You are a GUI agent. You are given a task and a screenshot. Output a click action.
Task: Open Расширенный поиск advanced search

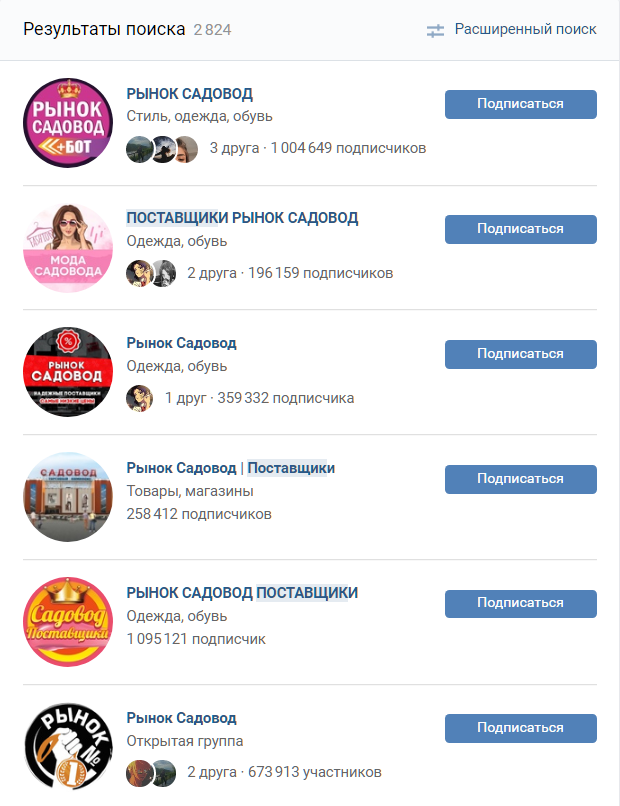pyautogui.click(x=524, y=29)
